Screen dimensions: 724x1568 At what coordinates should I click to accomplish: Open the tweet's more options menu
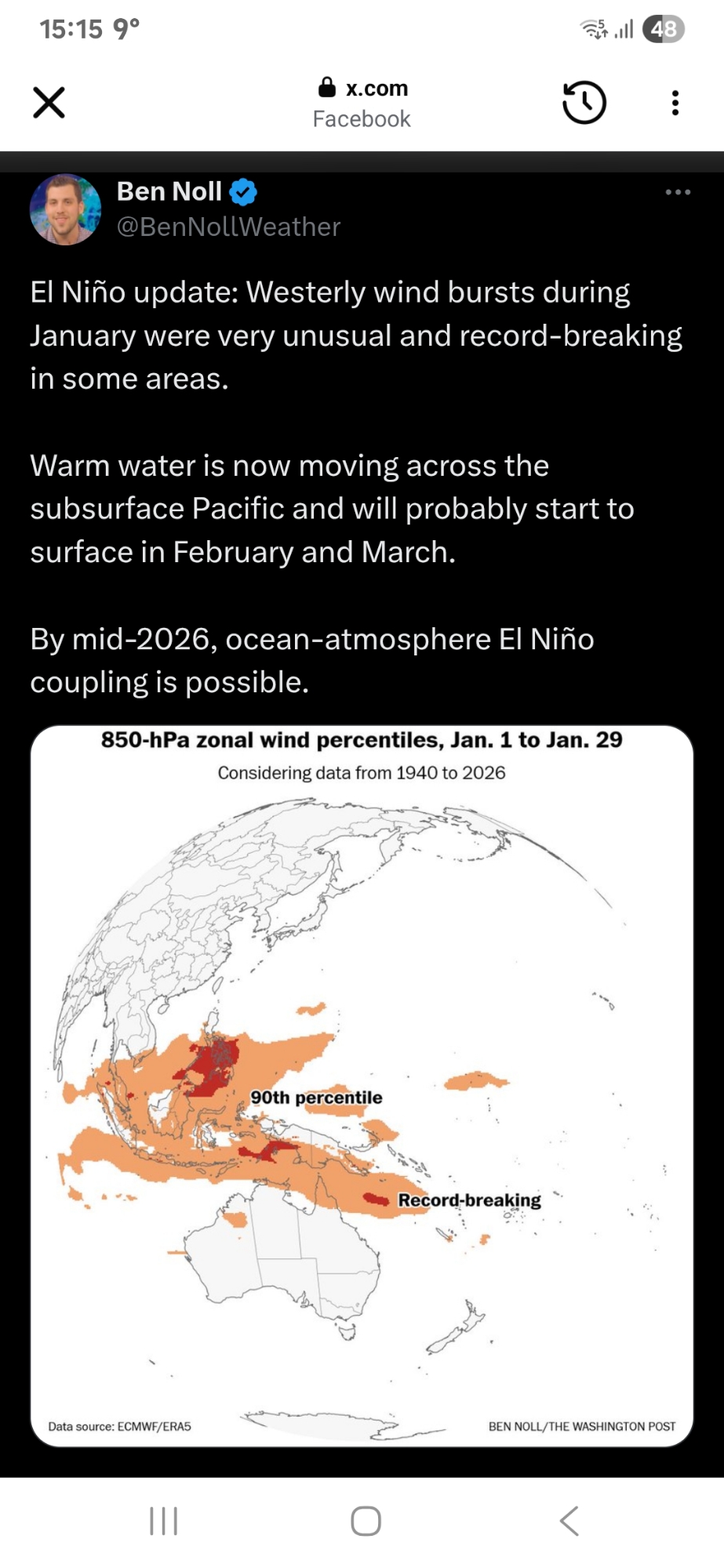[678, 192]
